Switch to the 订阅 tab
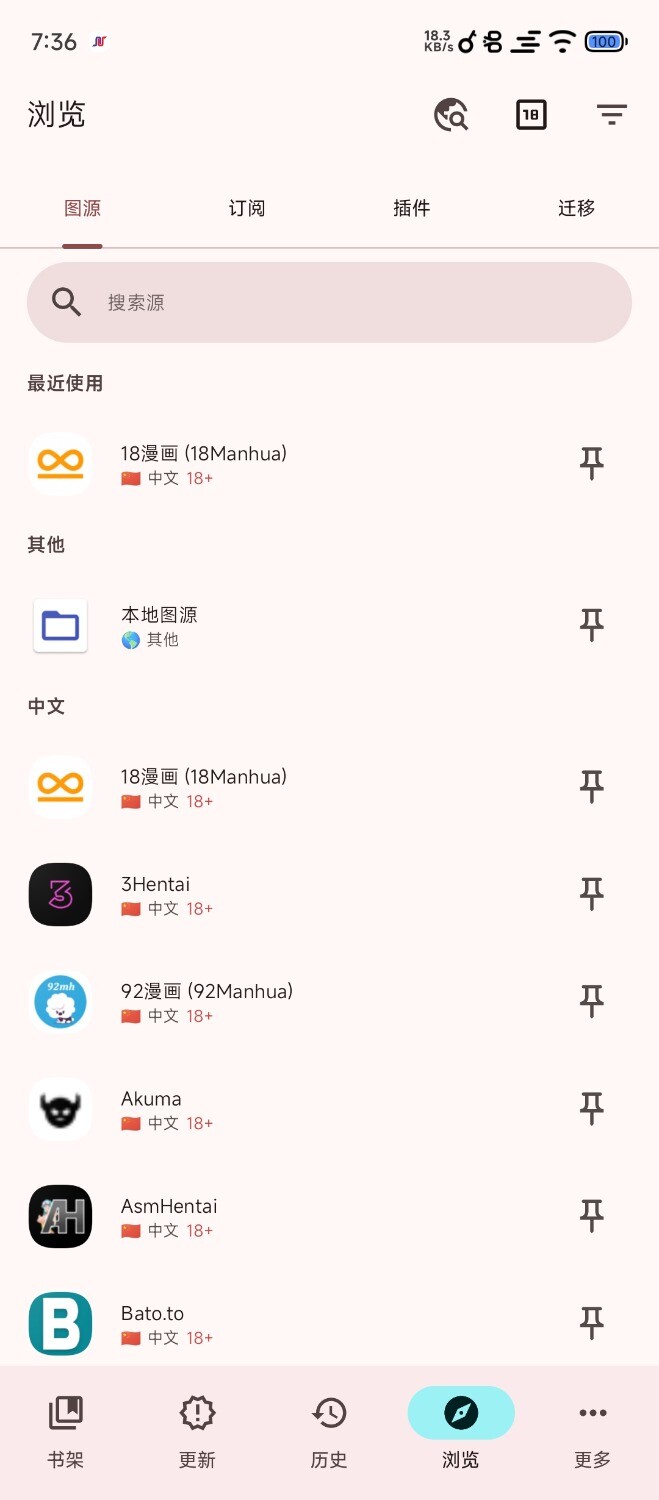The width and height of the screenshot is (659, 1500). [x=247, y=208]
